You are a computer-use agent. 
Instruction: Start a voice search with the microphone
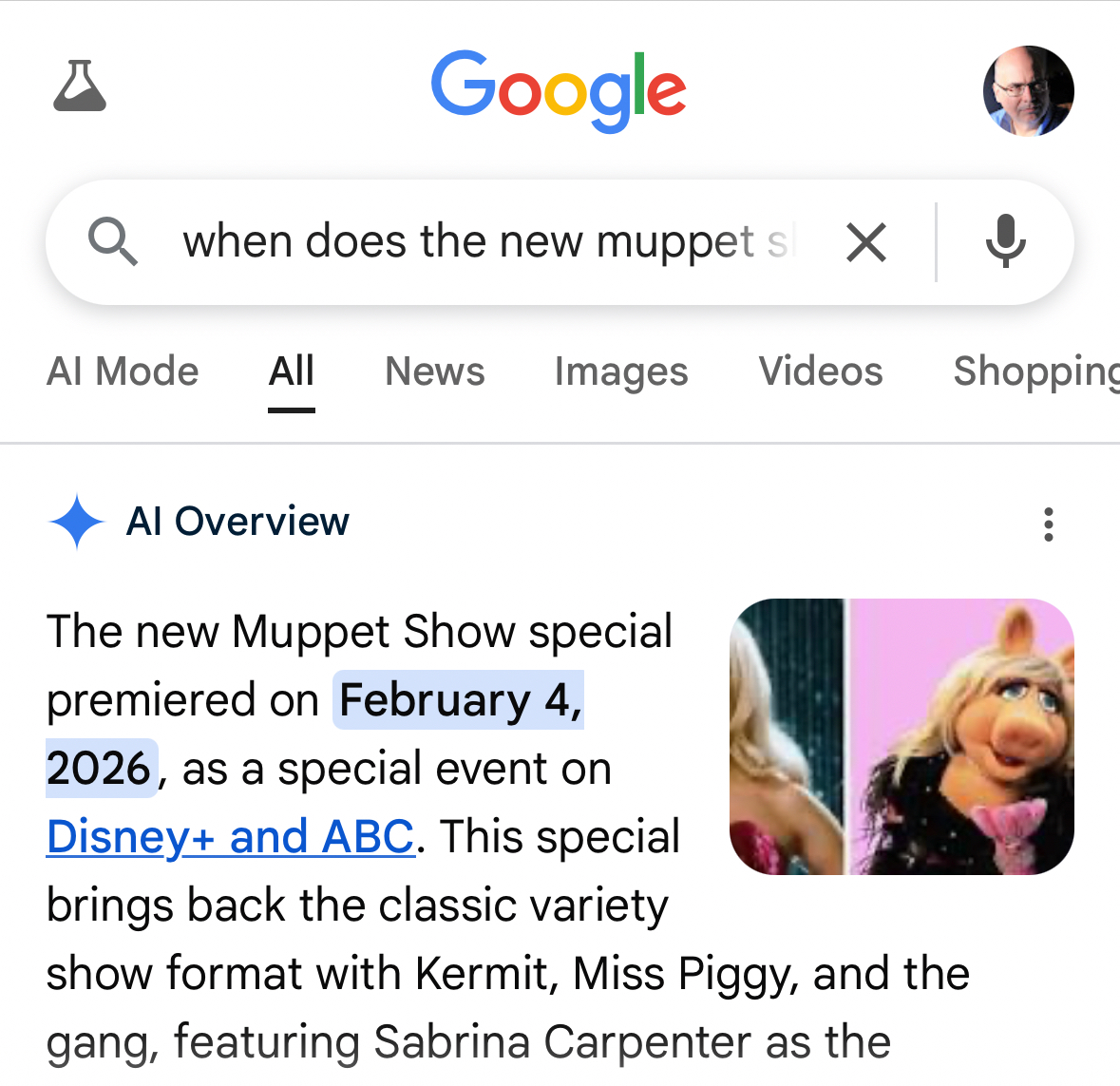click(x=1005, y=242)
